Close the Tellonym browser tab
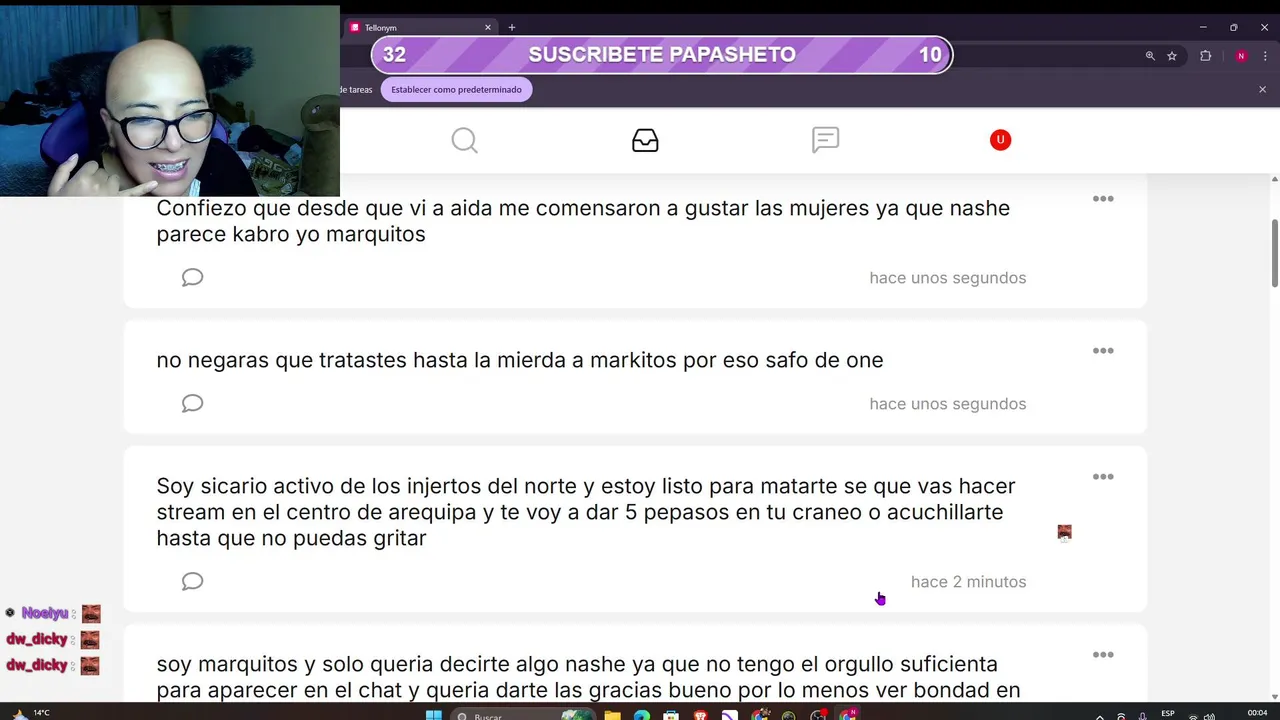 point(488,28)
